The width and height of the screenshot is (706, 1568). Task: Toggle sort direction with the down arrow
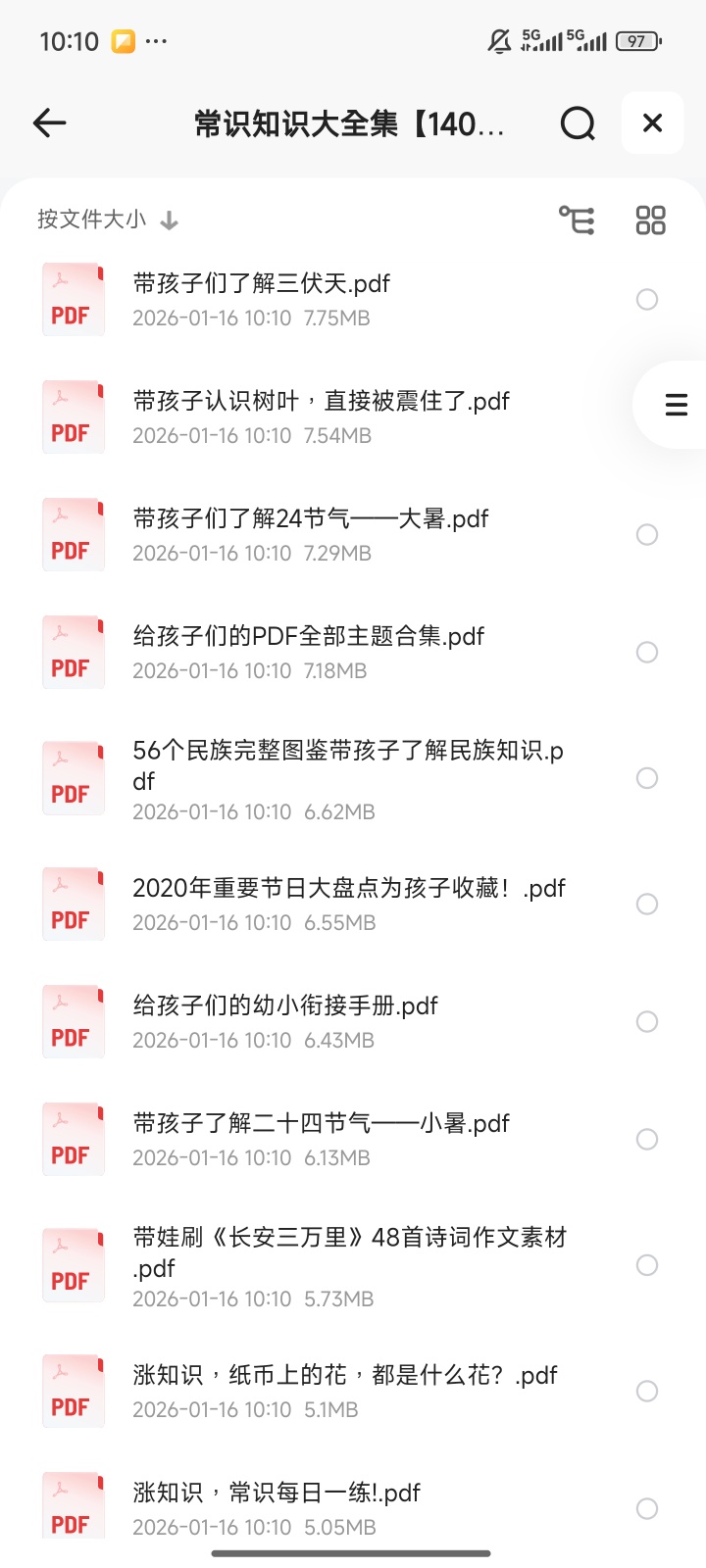click(x=169, y=220)
